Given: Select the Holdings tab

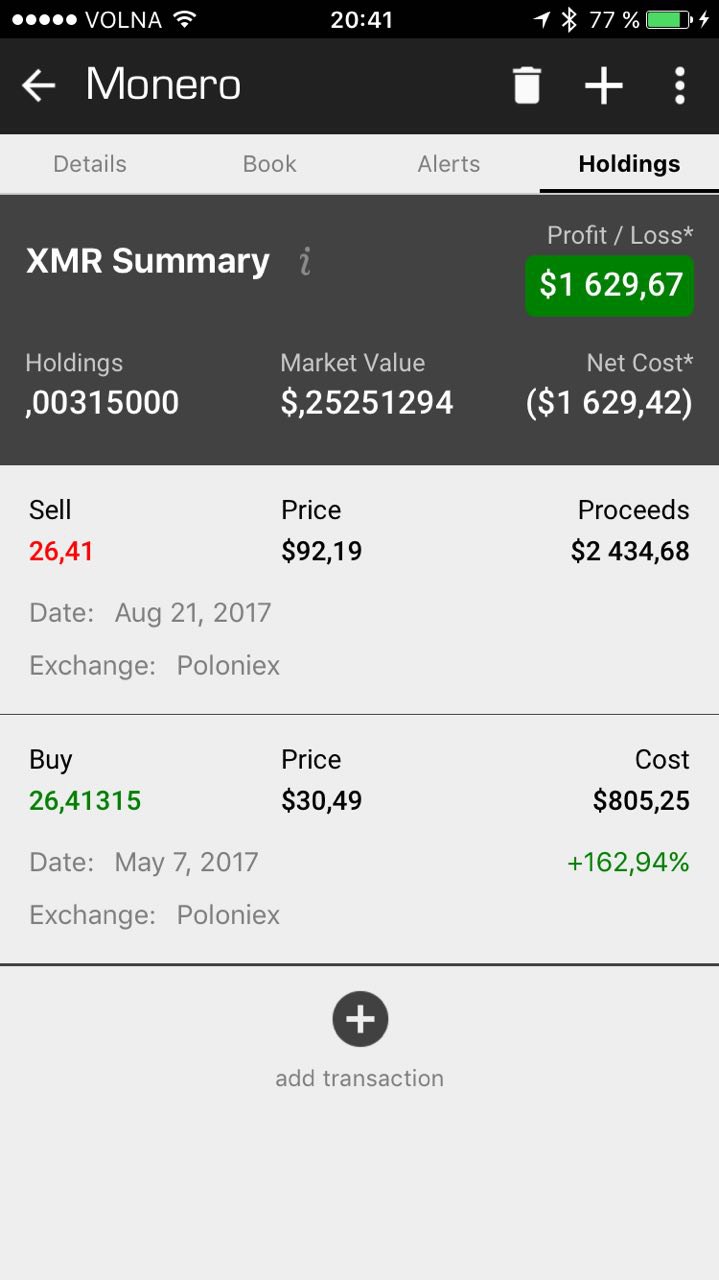Looking at the screenshot, I should 629,164.
